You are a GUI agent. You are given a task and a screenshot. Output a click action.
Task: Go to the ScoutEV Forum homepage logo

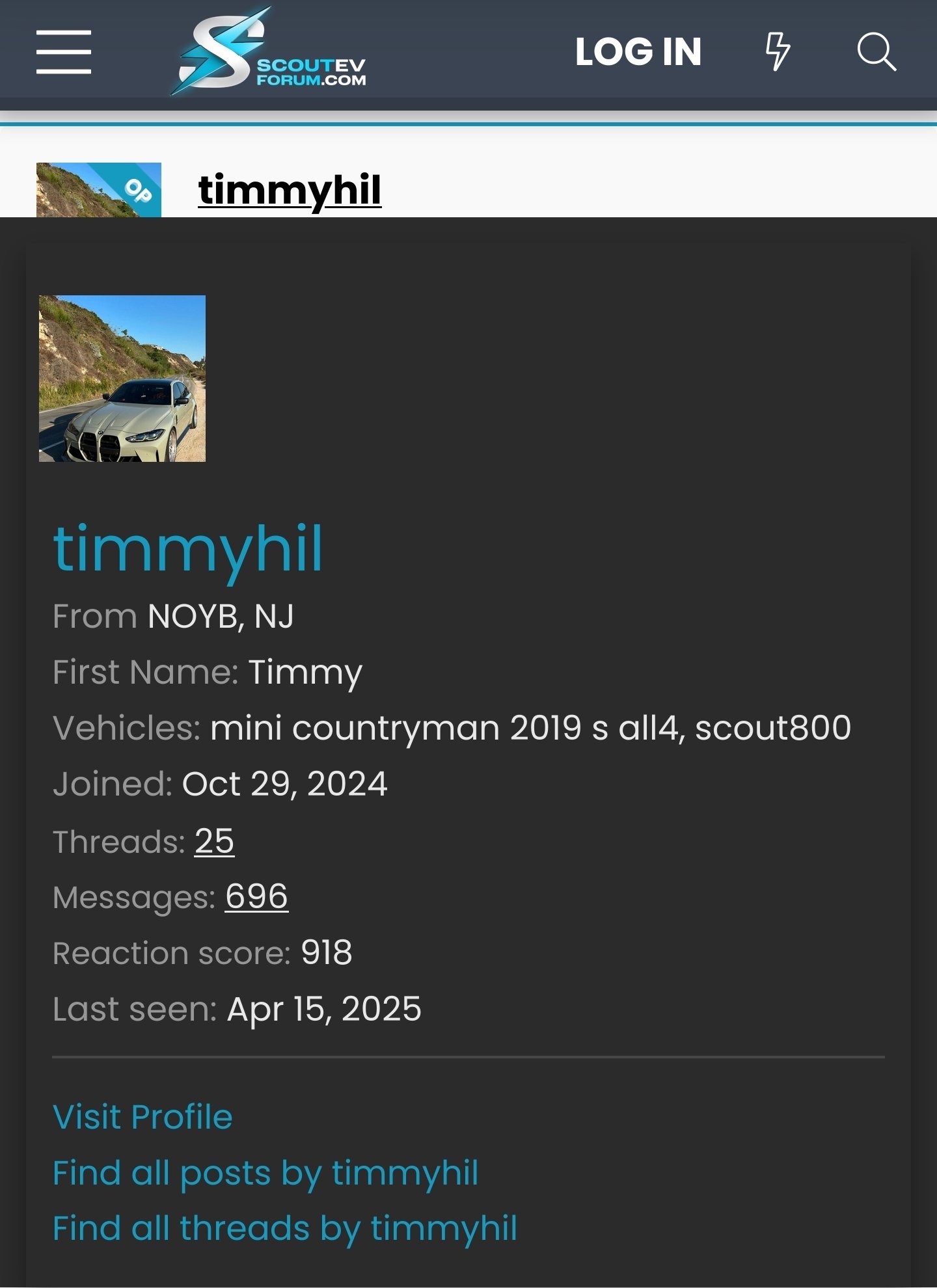point(269,52)
